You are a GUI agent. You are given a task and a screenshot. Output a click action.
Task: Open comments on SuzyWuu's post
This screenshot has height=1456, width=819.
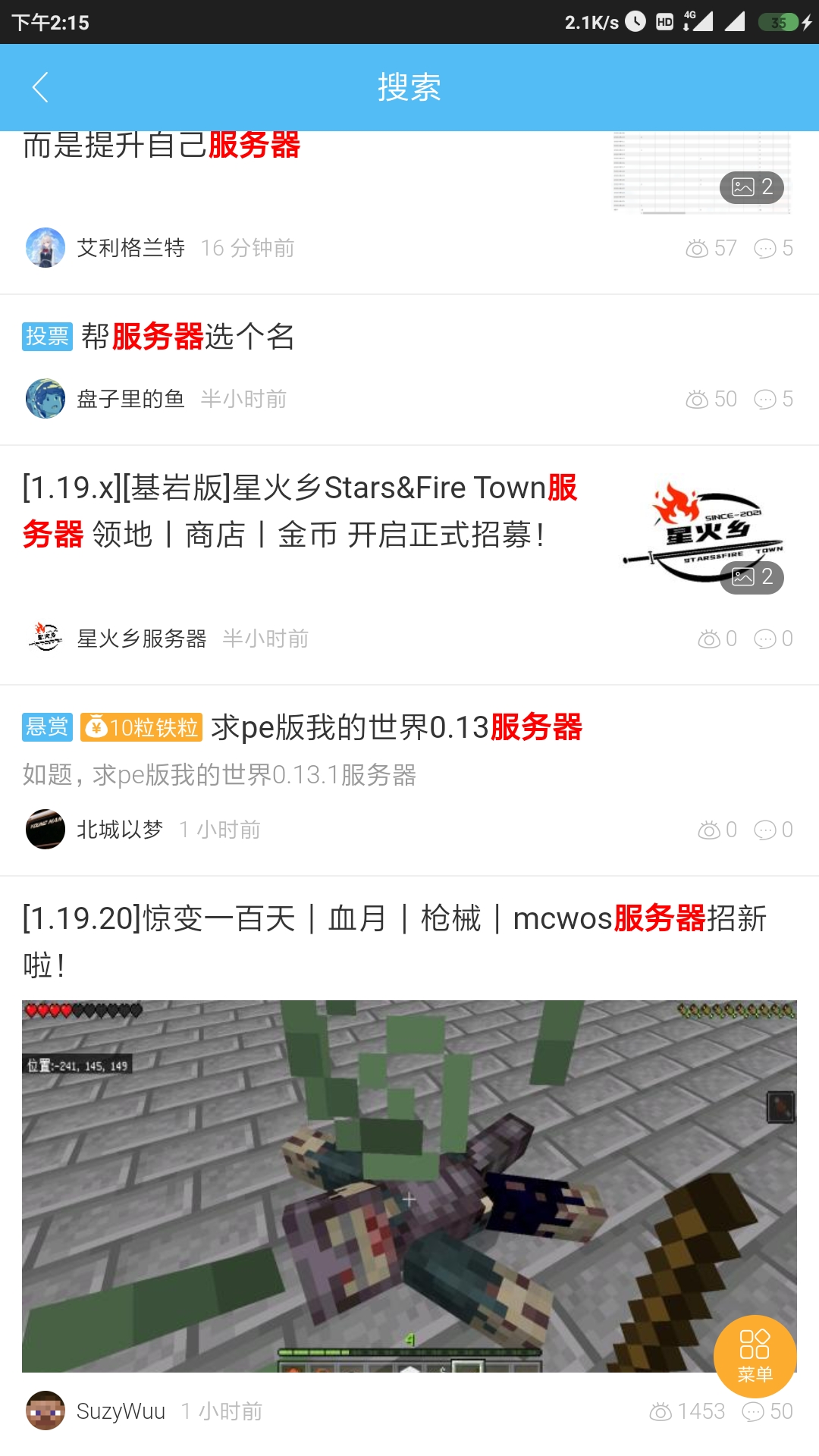click(767, 1411)
